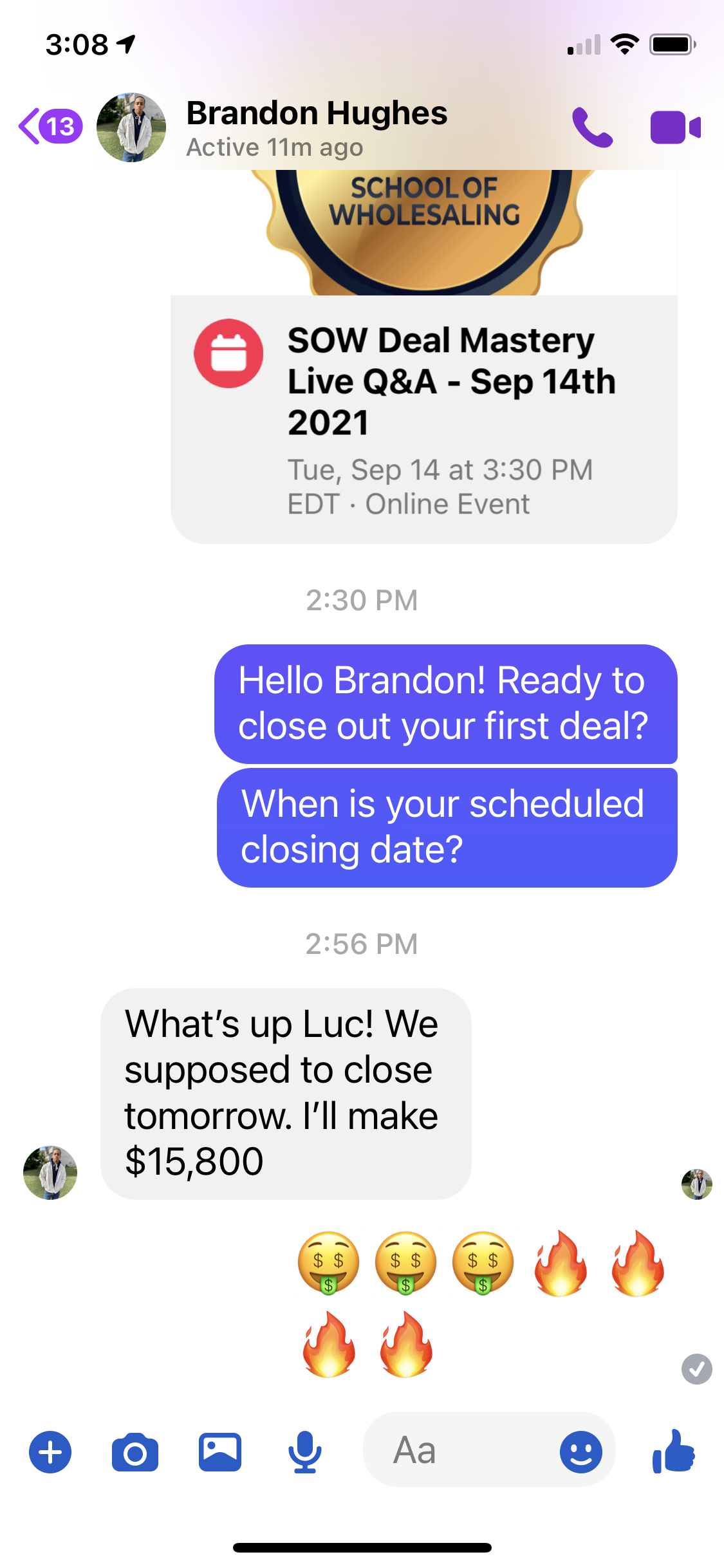Send a thumbs-up like
Screen dimensions: 724x1568
(x=674, y=1451)
